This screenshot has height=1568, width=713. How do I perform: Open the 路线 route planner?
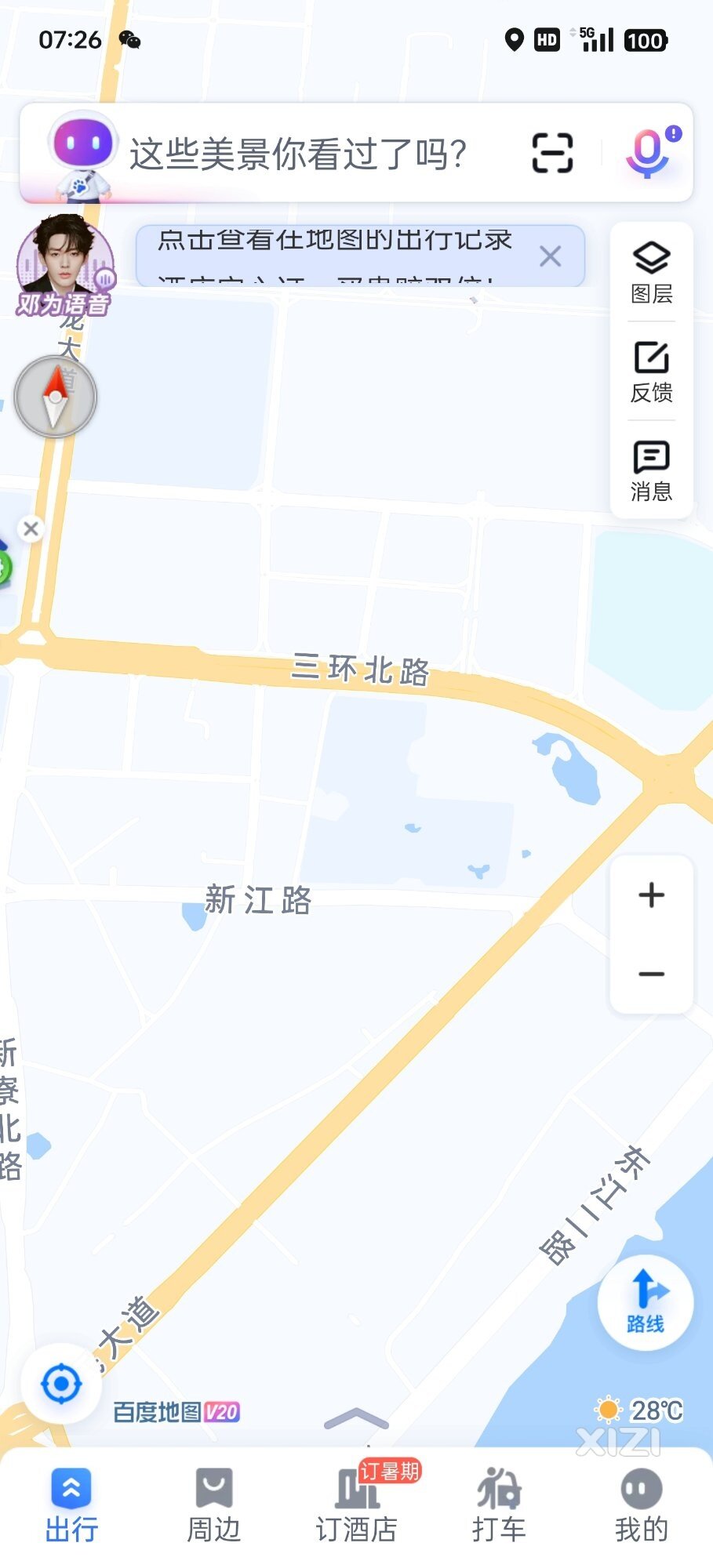(x=646, y=1303)
